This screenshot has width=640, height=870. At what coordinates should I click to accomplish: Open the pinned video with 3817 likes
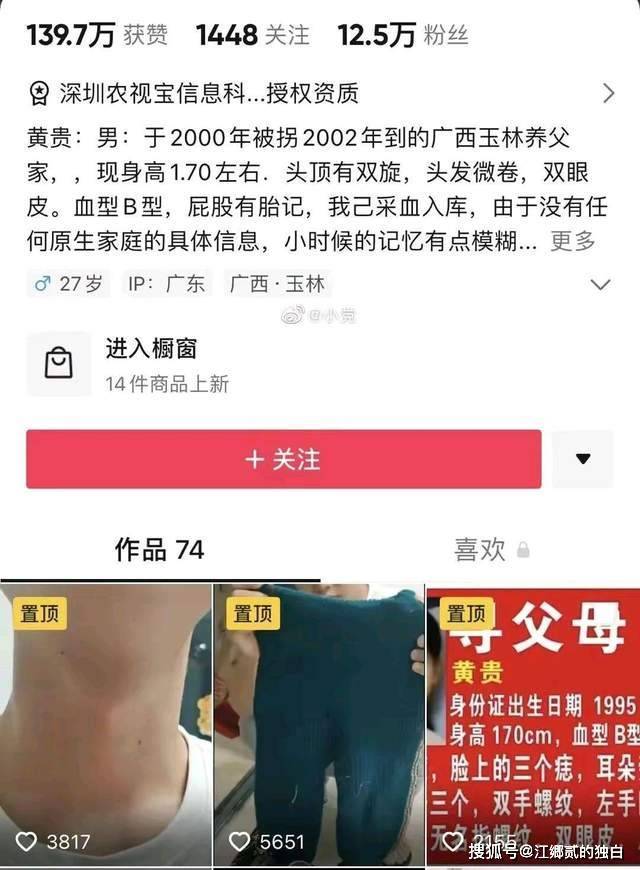point(105,725)
